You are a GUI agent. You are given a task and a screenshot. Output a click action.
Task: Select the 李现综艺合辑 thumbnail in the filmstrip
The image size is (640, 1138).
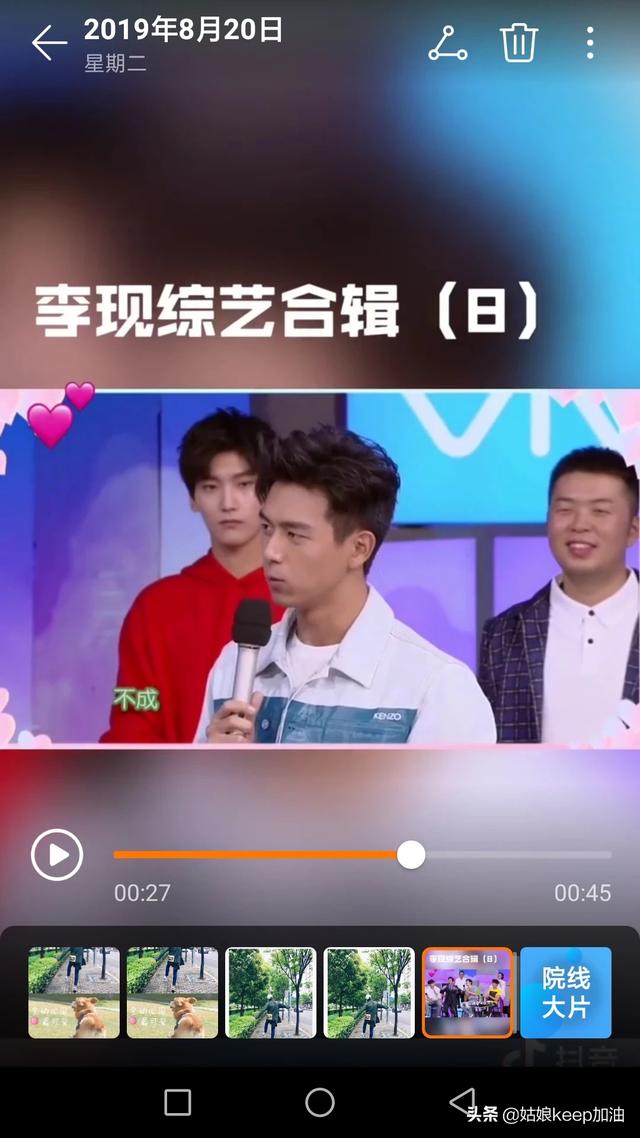(468, 992)
